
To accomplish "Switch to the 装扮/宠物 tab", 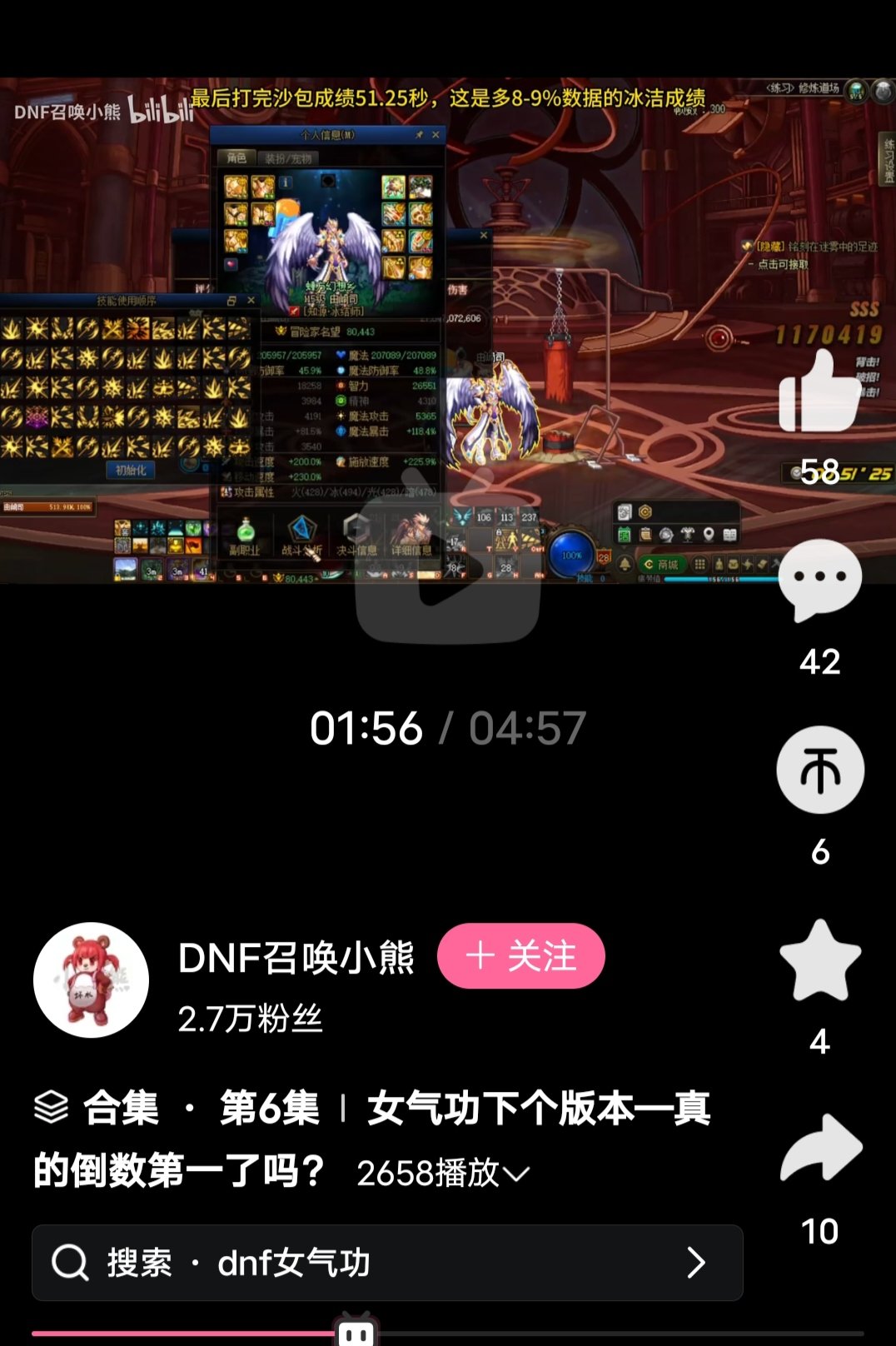I will point(288,157).
